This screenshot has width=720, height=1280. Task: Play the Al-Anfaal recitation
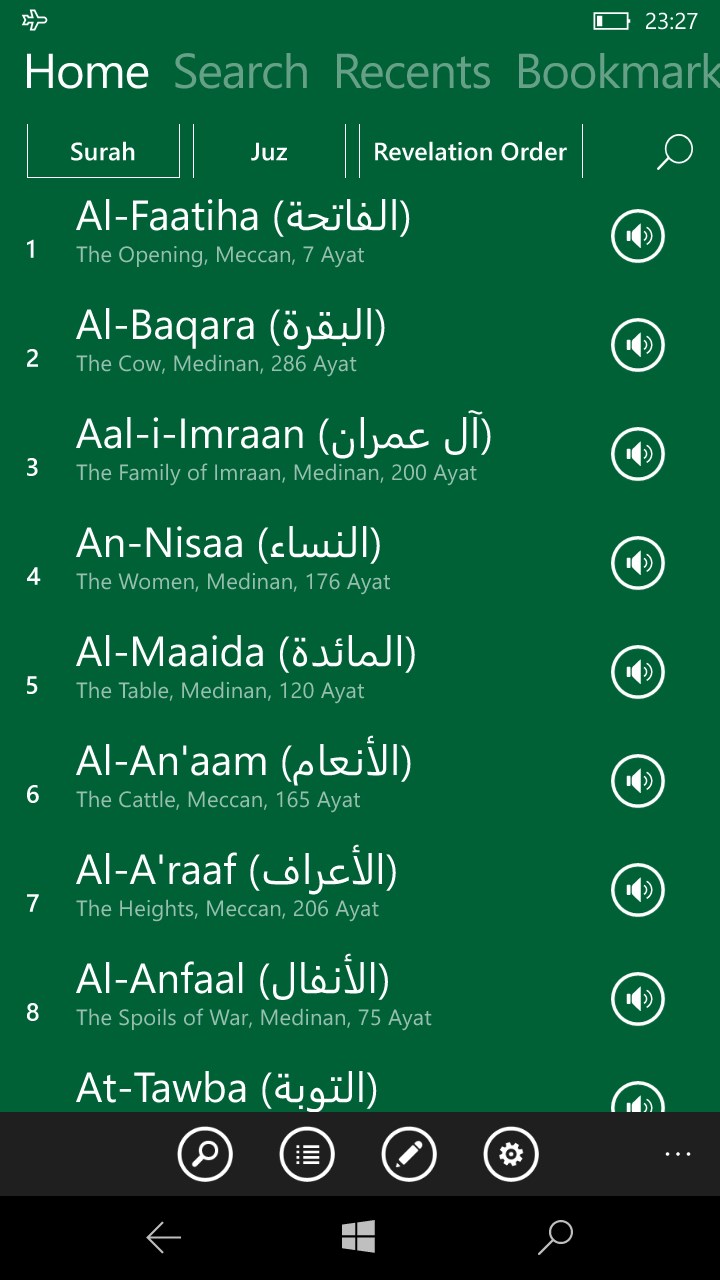638,999
